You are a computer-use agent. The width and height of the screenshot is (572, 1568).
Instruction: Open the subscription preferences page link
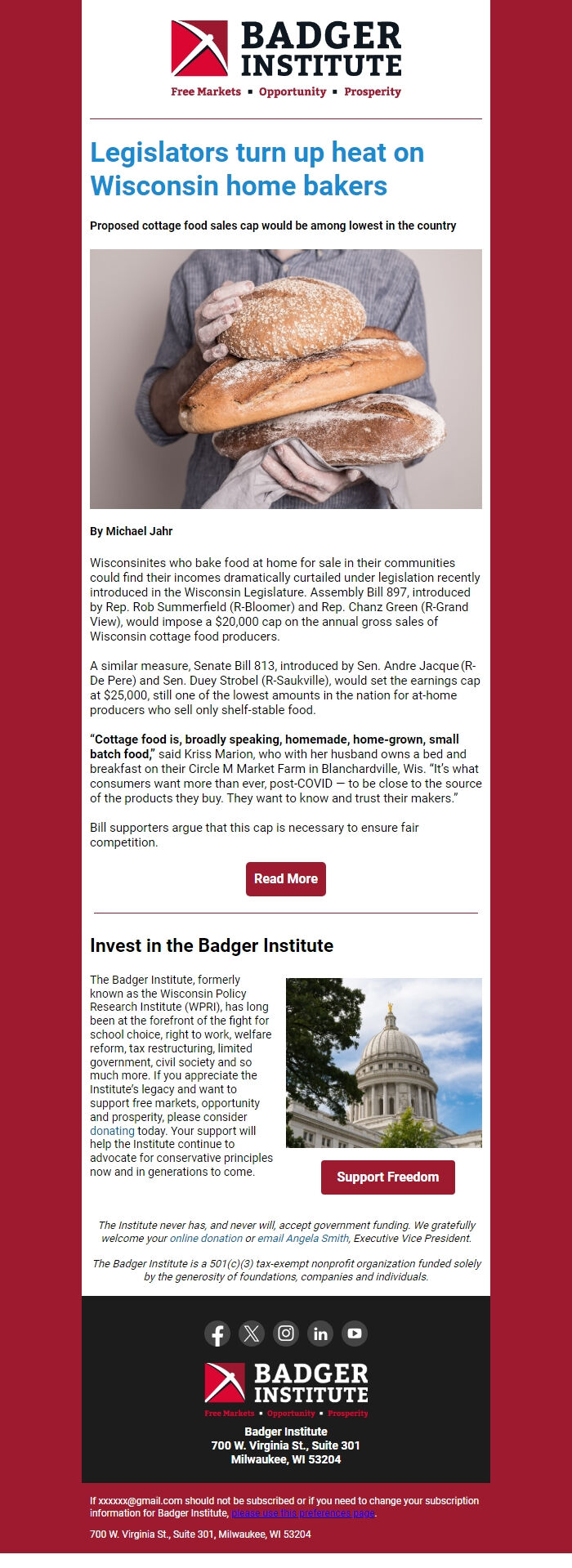click(302, 1513)
